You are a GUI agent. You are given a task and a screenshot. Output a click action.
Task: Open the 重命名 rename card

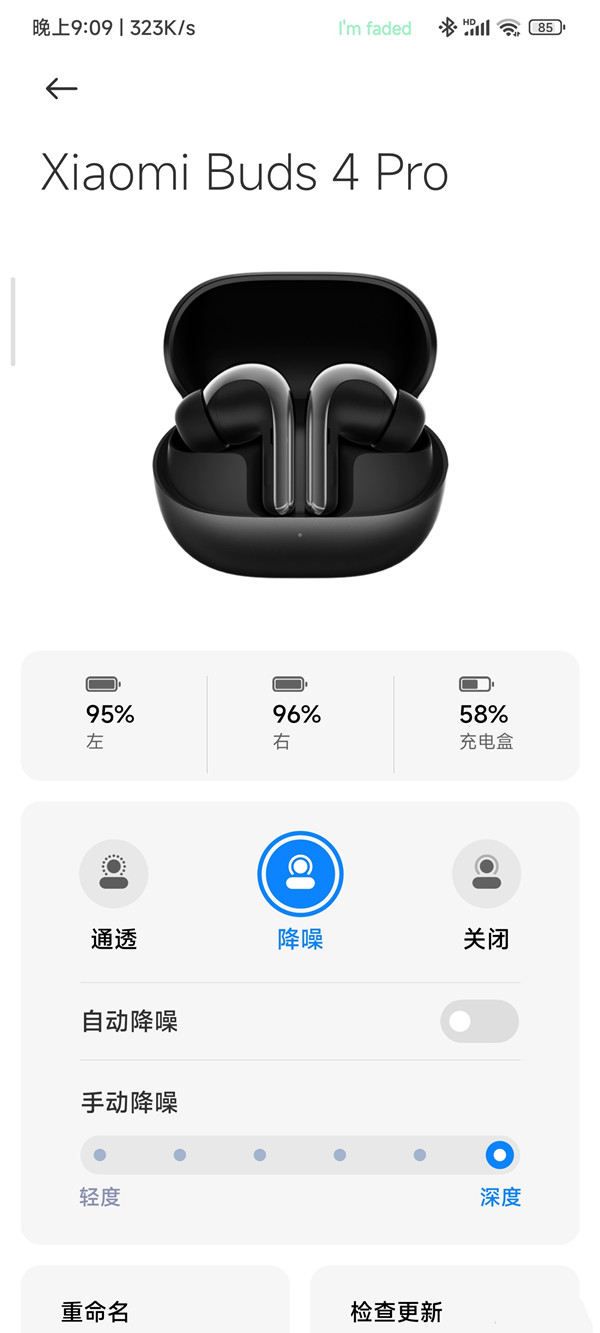pyautogui.click(x=155, y=1305)
